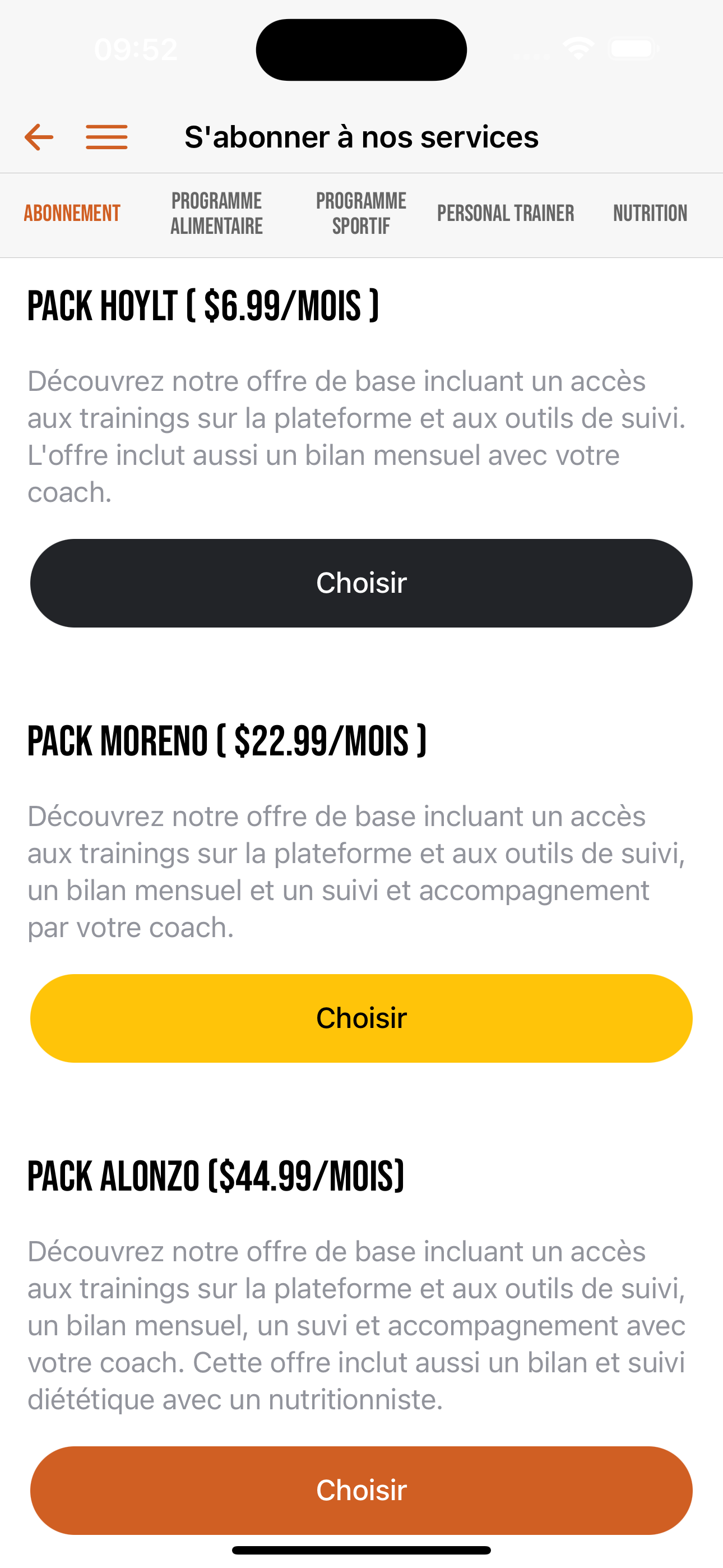Screen dimensions: 723x1568
Task: Subscribe to Pack Alonzo with Choisir
Action: coord(361,1490)
